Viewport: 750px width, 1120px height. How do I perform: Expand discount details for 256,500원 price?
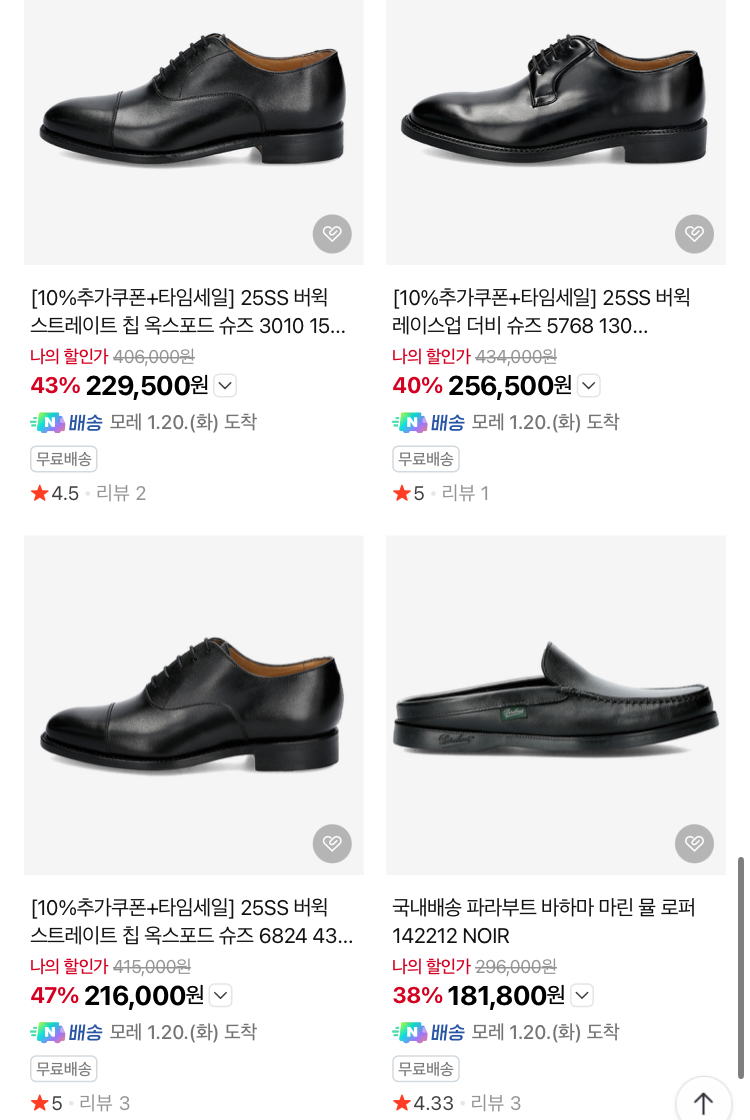[x=589, y=386]
